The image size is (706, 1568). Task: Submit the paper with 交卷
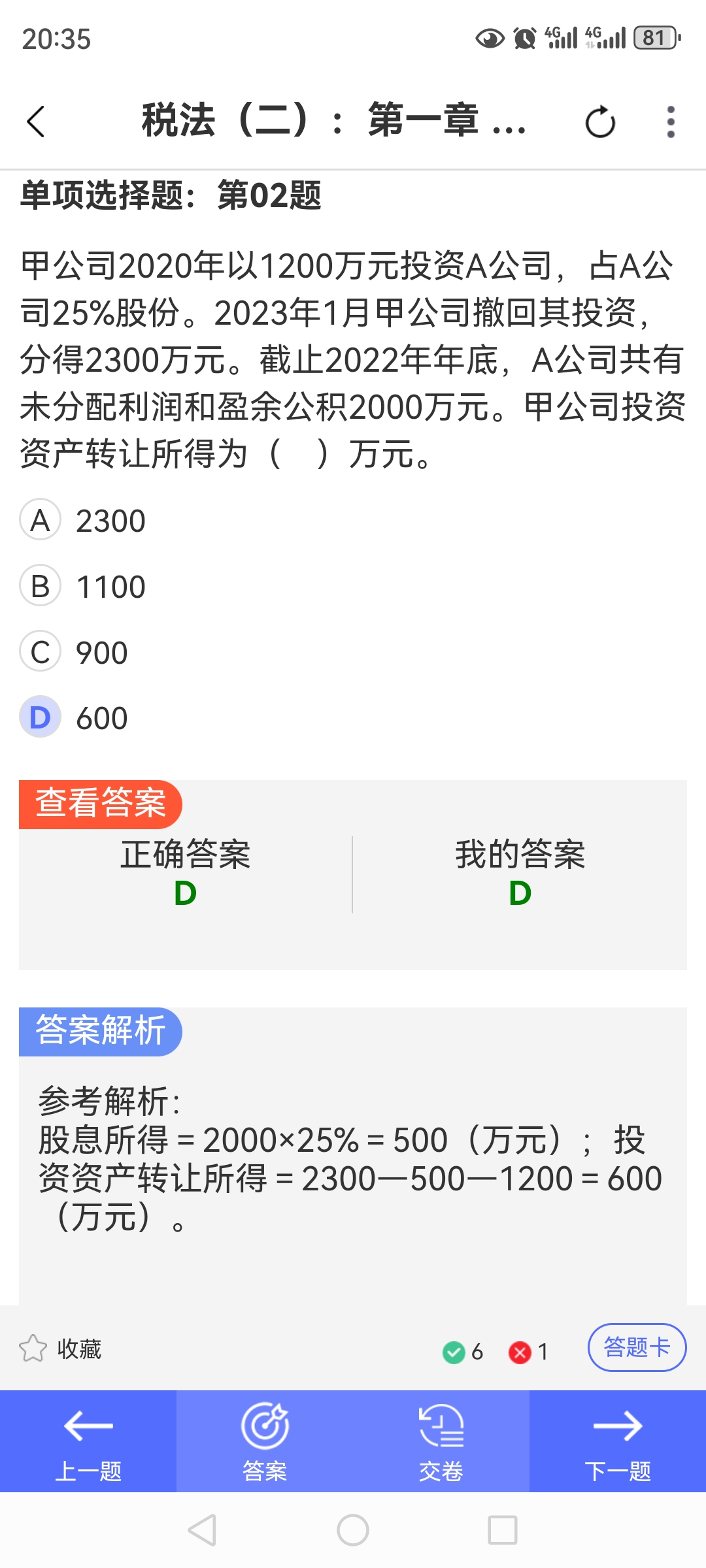[x=441, y=1441]
